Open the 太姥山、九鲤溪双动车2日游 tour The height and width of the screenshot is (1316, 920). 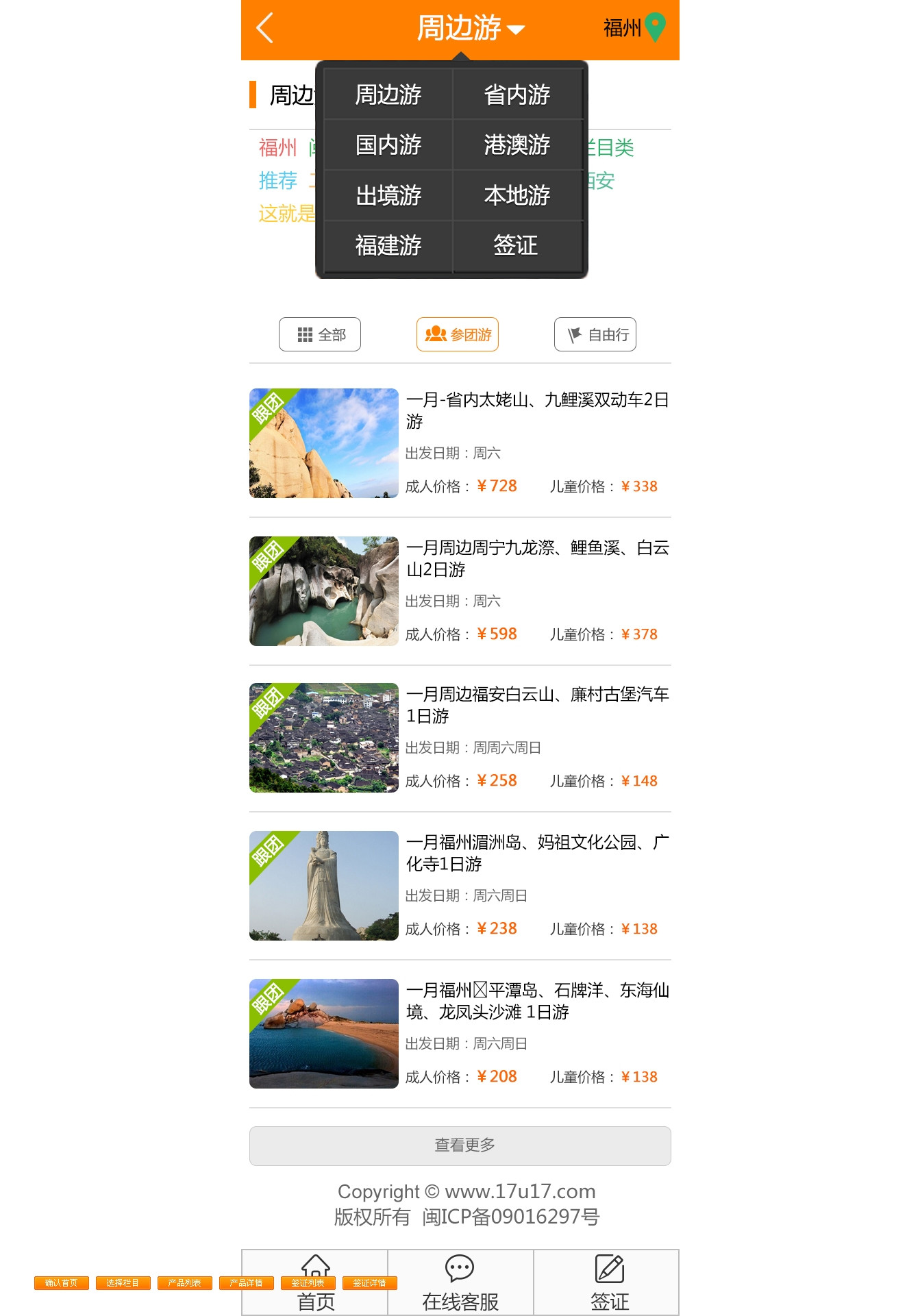537,410
